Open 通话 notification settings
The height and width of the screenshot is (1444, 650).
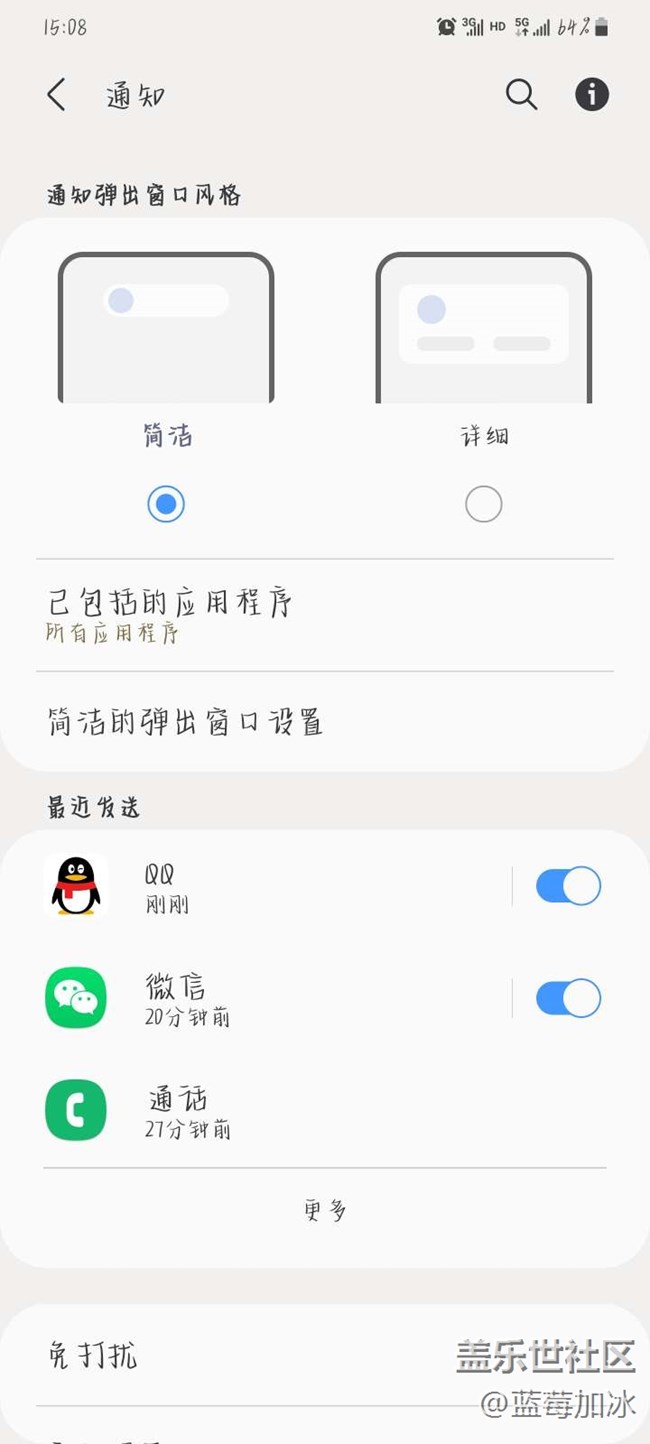325,1111
